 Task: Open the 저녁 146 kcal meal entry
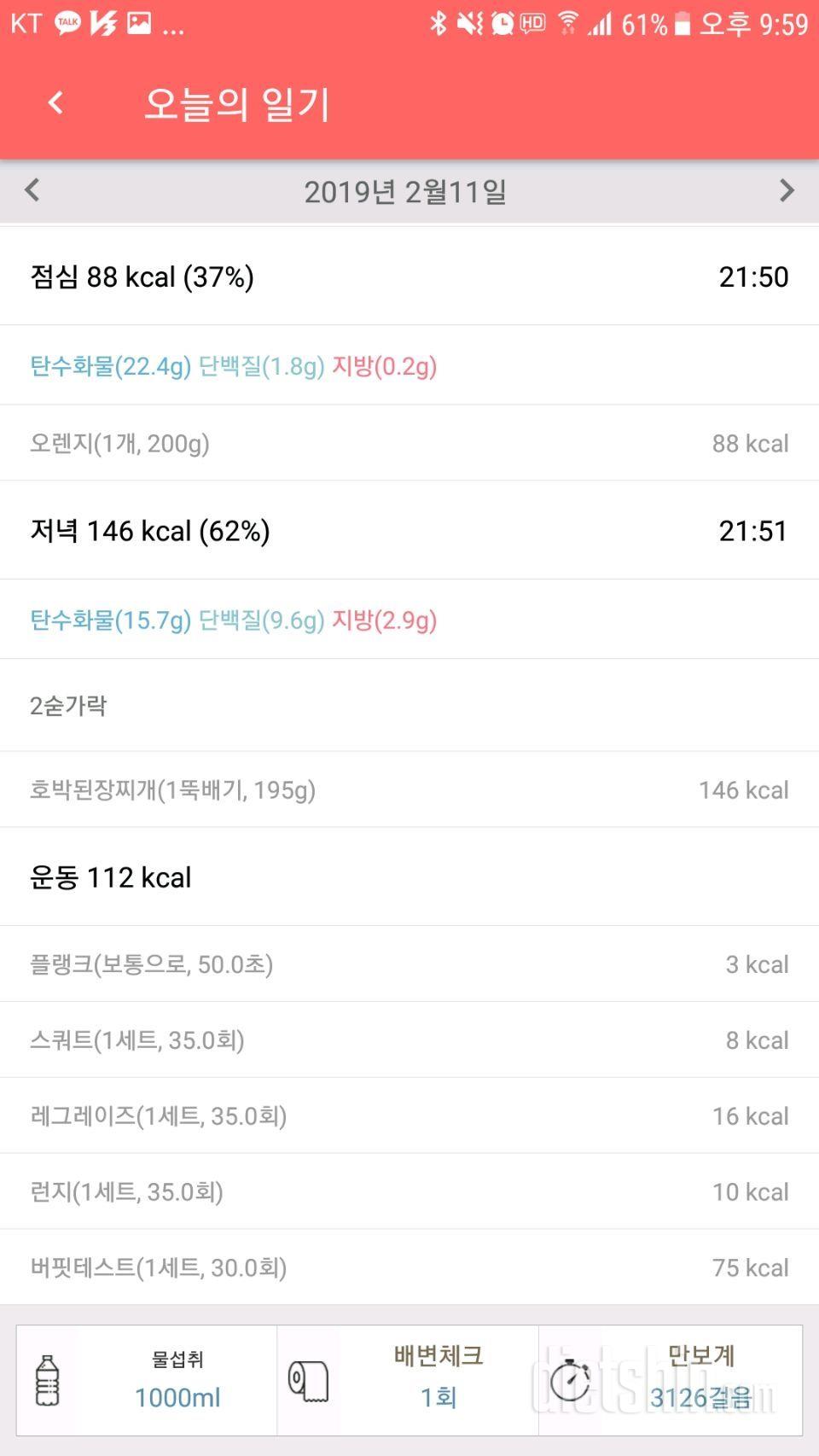(x=409, y=531)
